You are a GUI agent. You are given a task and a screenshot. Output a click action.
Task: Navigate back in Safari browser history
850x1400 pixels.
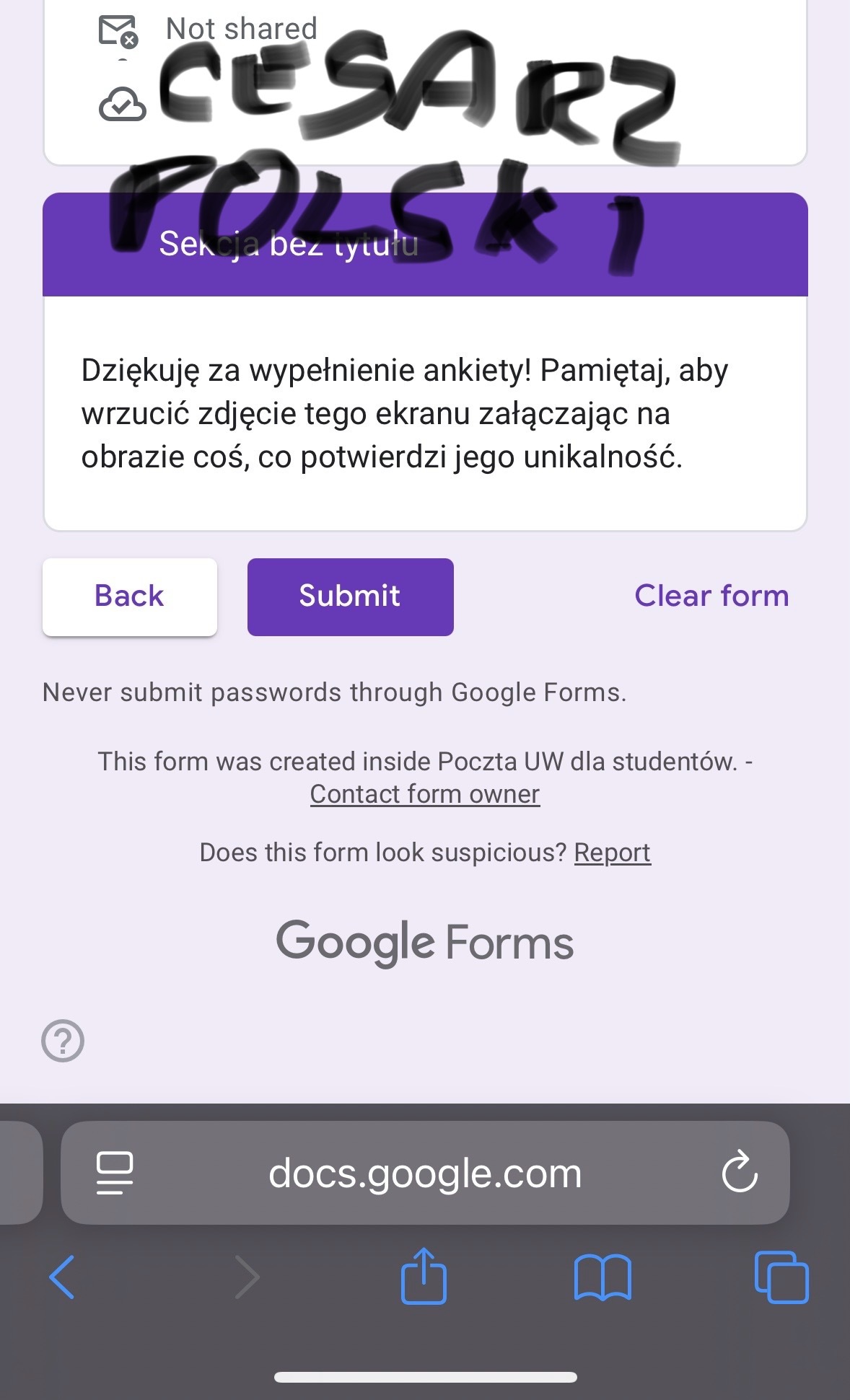click(x=62, y=1277)
